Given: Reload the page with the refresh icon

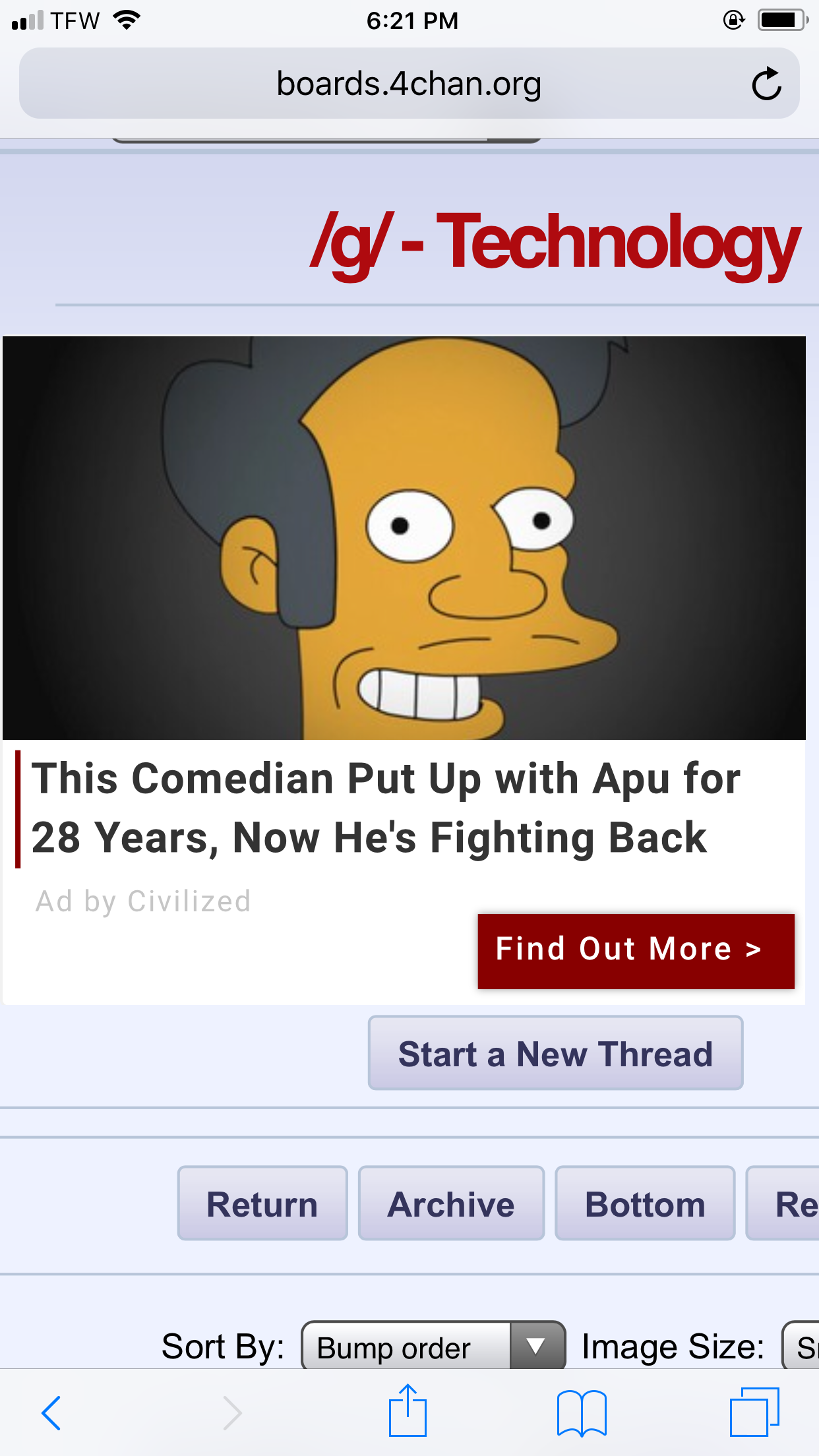Looking at the screenshot, I should 766,84.
